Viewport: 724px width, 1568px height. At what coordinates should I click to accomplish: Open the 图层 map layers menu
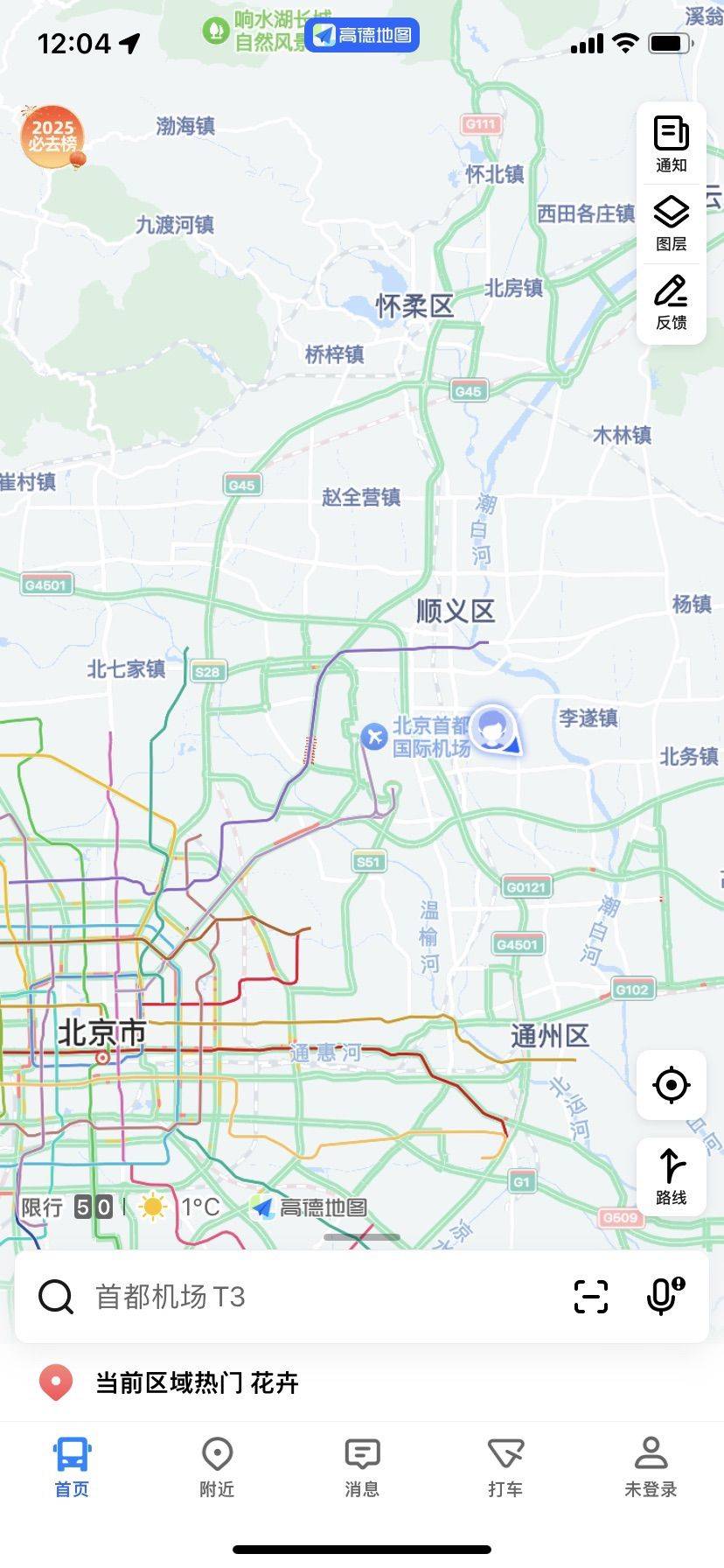tap(671, 224)
